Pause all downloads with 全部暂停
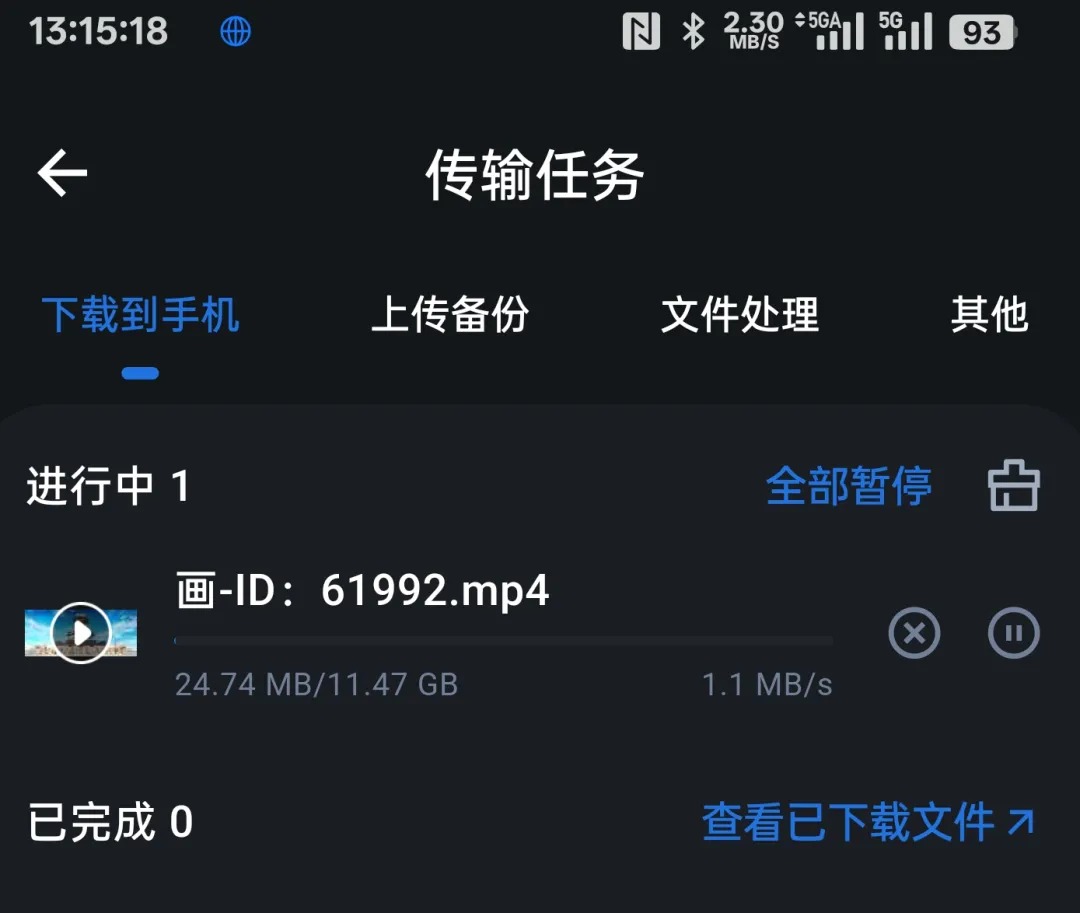This screenshot has width=1080, height=913. point(849,487)
